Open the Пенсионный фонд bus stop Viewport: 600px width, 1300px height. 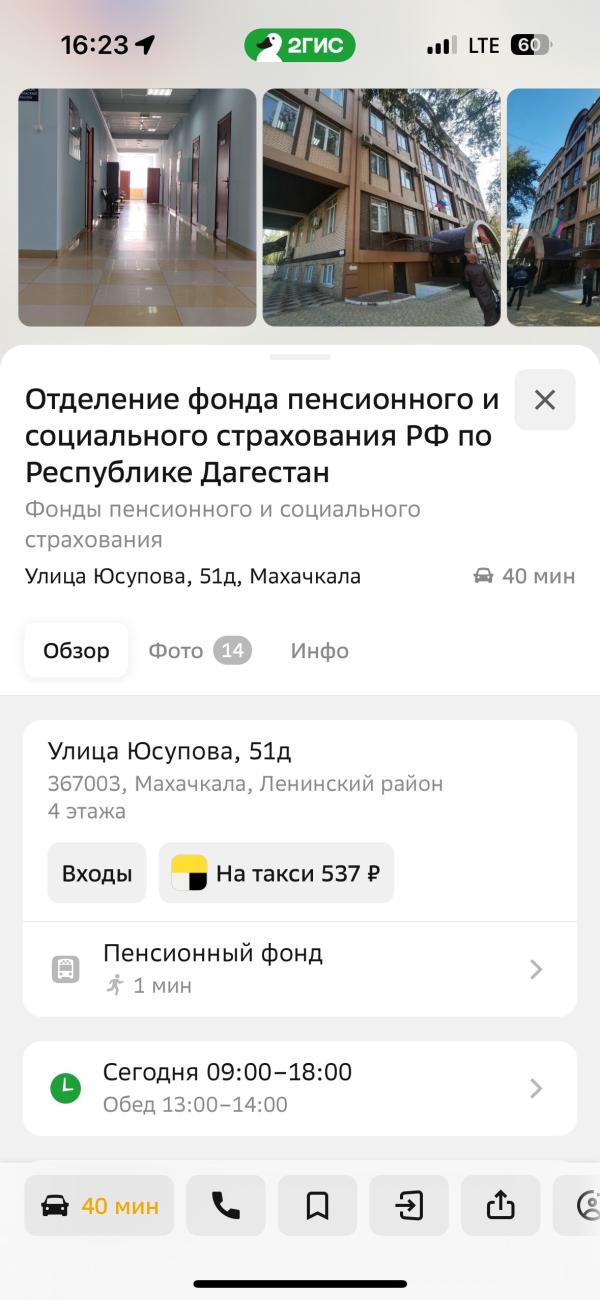299,968
